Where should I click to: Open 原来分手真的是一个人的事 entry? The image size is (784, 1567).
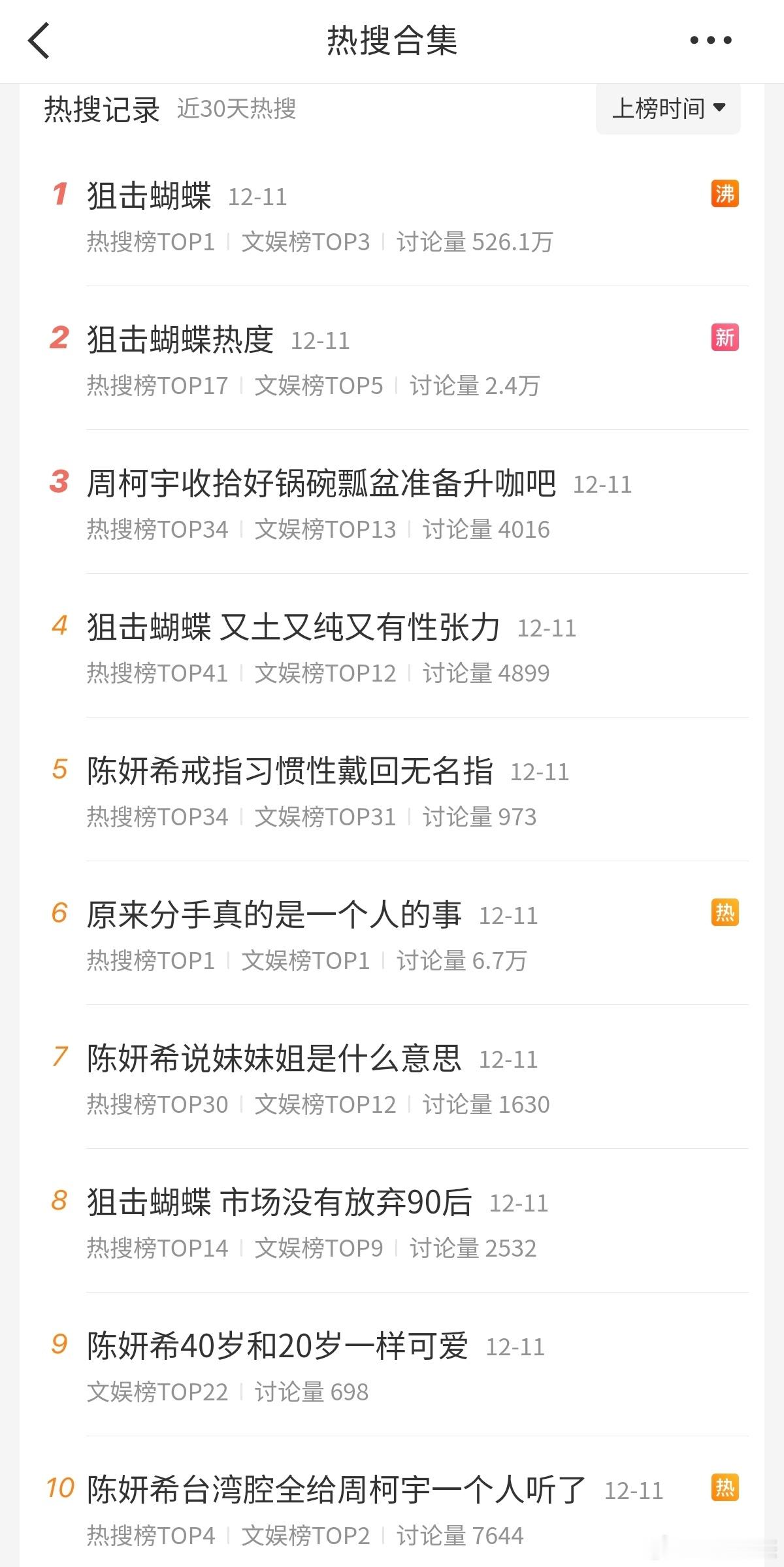click(x=274, y=915)
